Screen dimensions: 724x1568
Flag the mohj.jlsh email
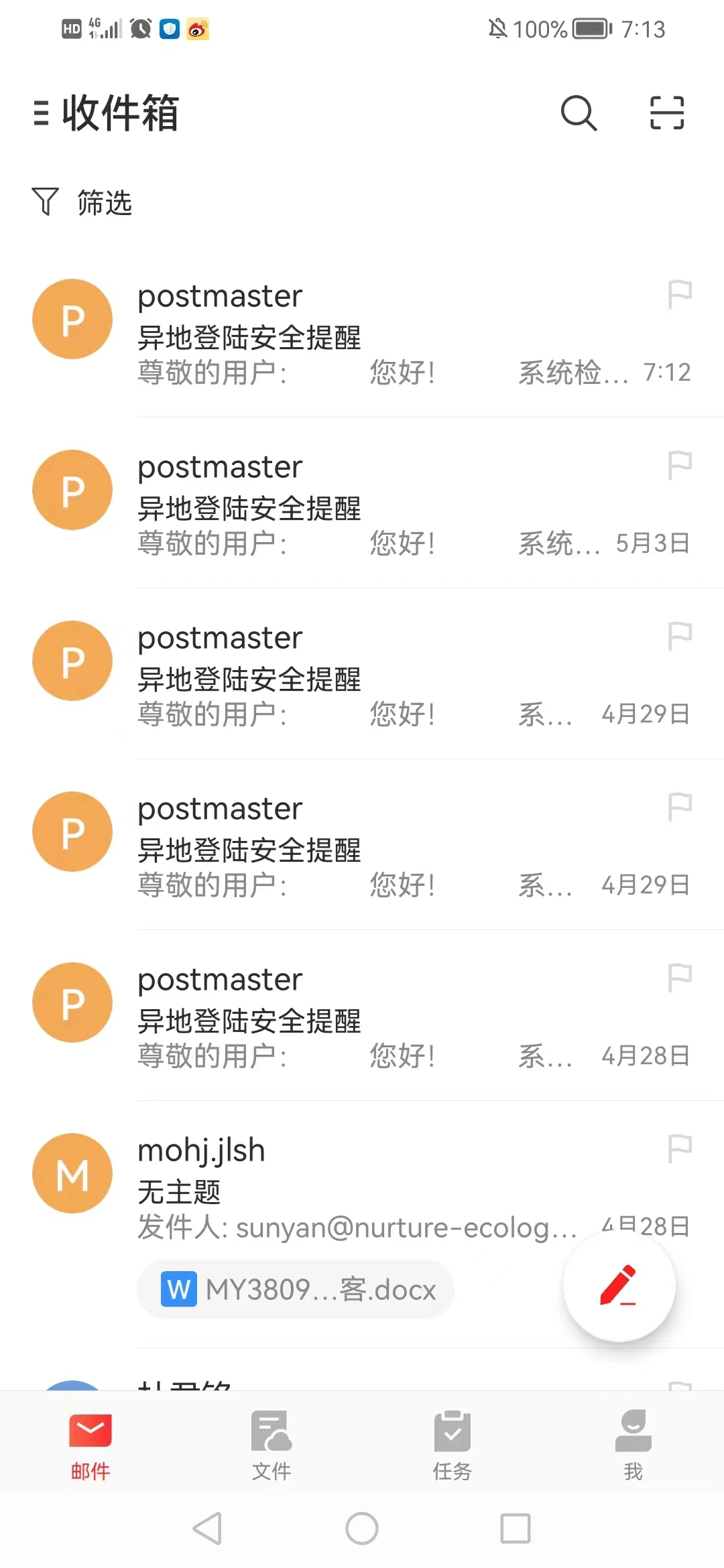[x=680, y=1149]
